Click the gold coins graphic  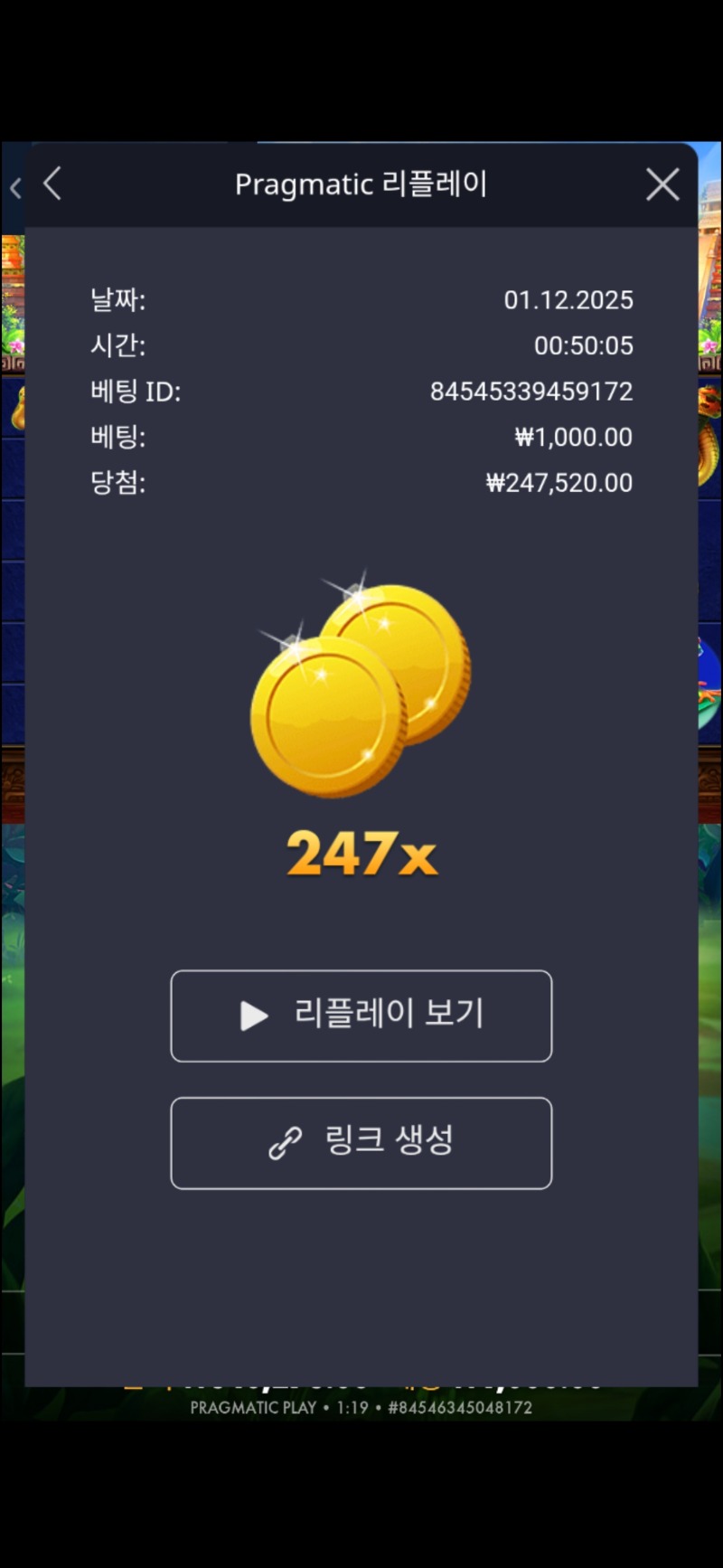coord(361,687)
